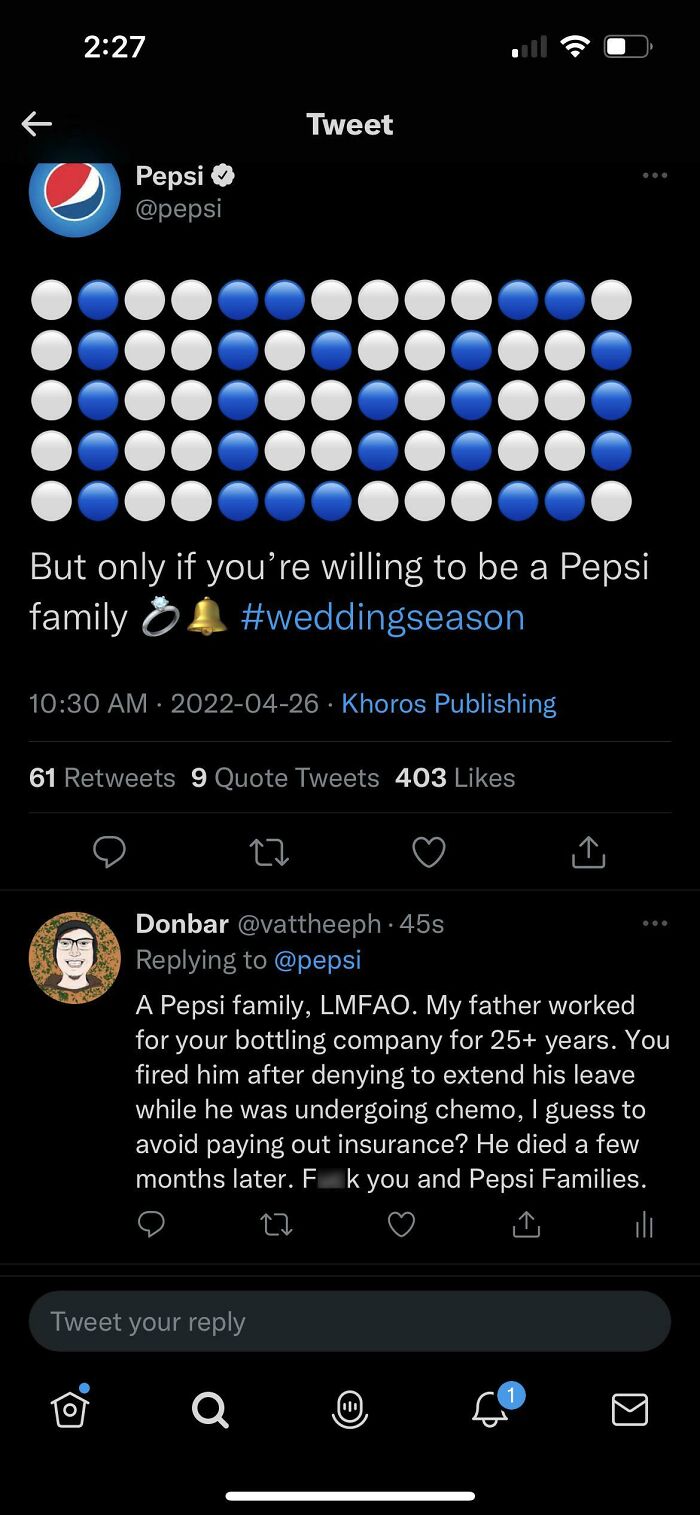
Task: Open Donbar's profile avatar
Action: [x=75, y=957]
